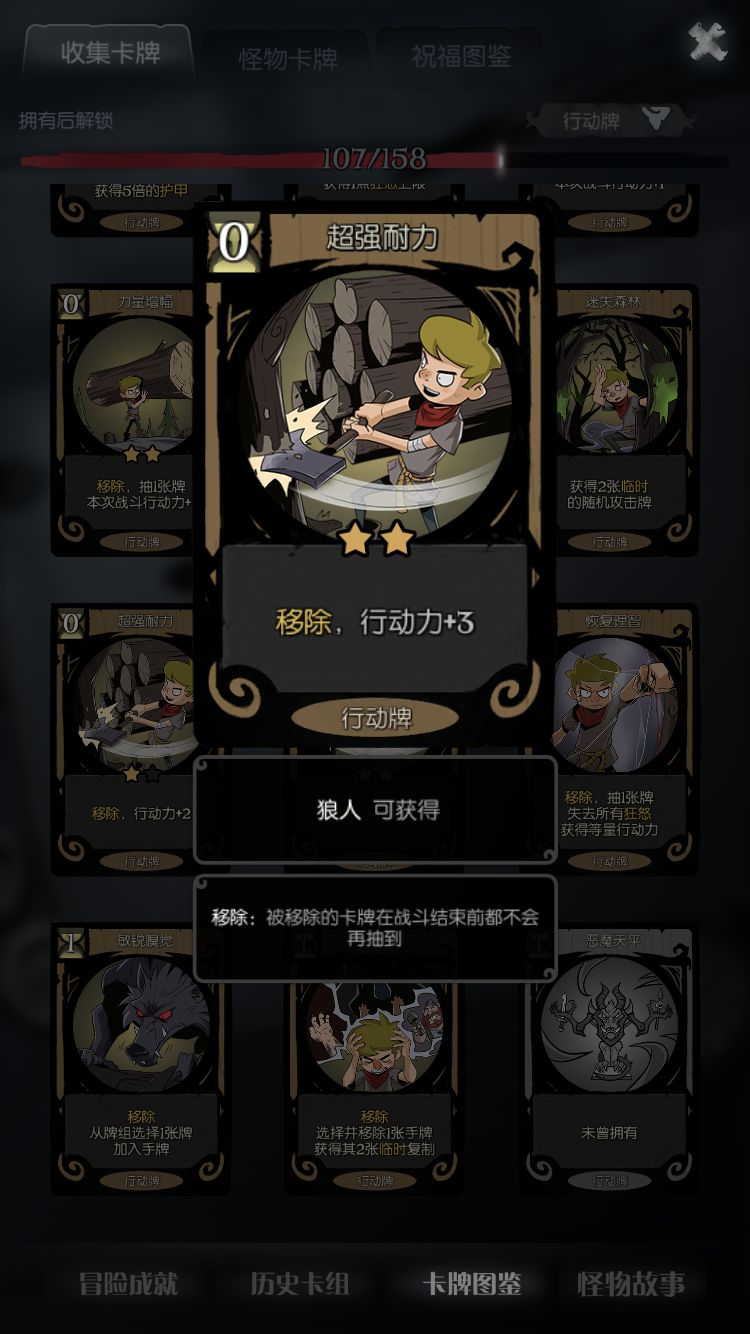The width and height of the screenshot is (750, 1334).
Task: Switch to the 祝福图鉴 tab
Action: (x=459, y=57)
